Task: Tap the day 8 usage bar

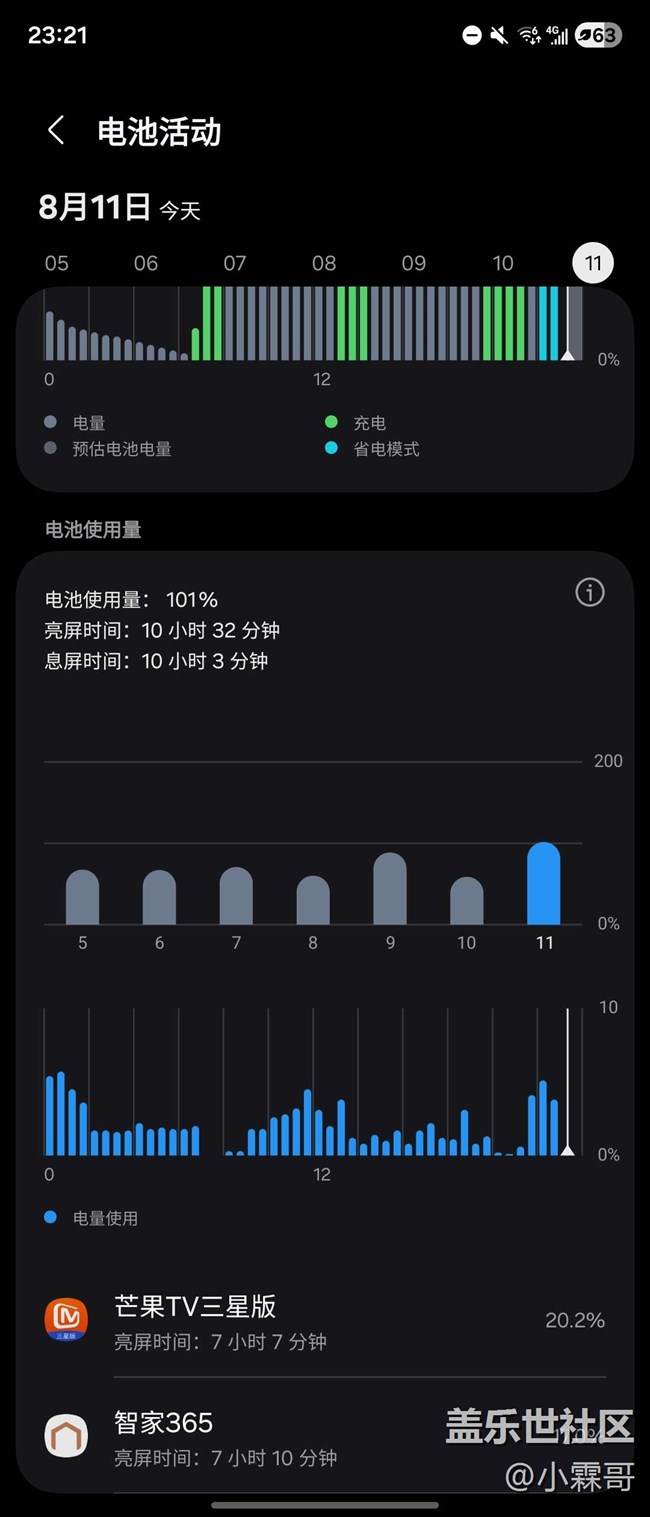Action: (313, 901)
